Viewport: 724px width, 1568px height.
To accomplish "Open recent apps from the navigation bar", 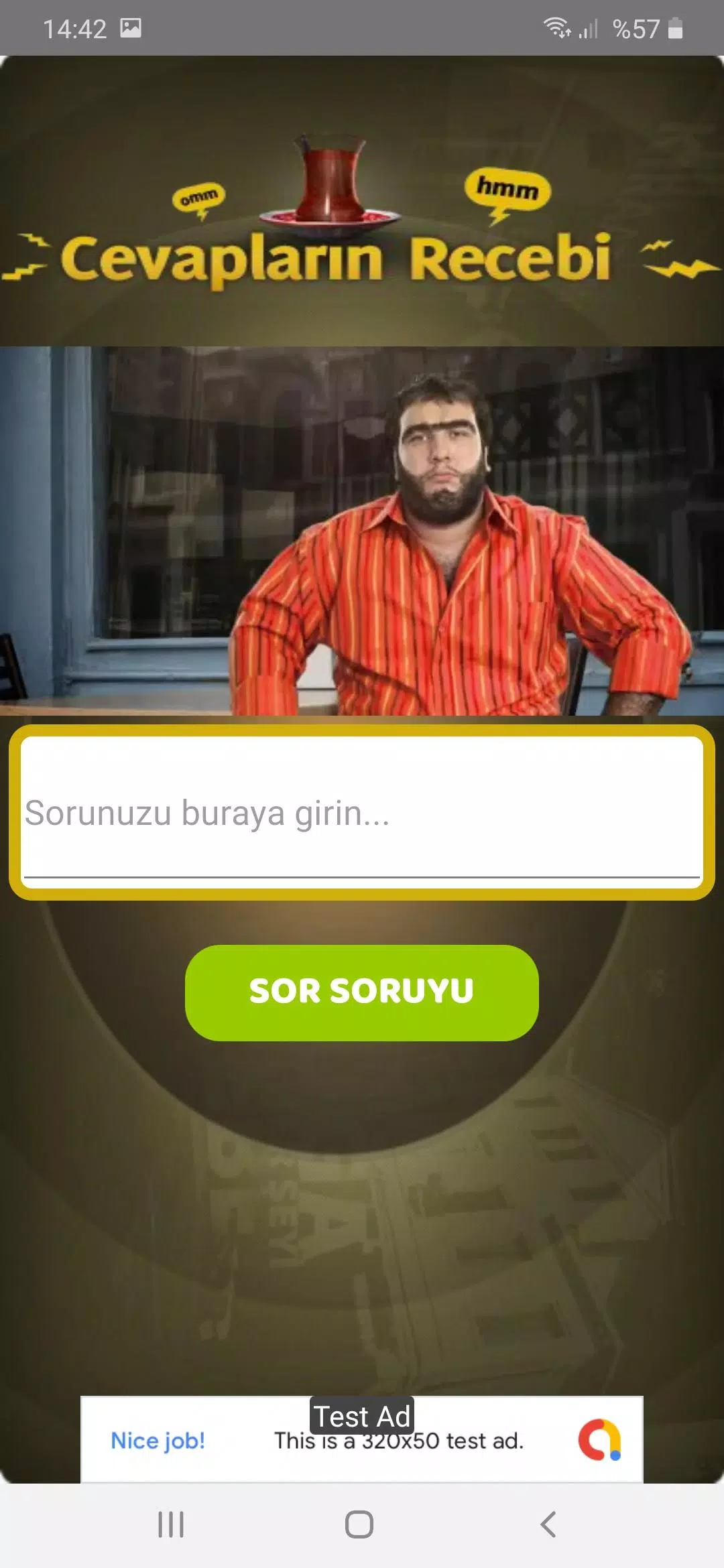I will pyautogui.click(x=171, y=1524).
